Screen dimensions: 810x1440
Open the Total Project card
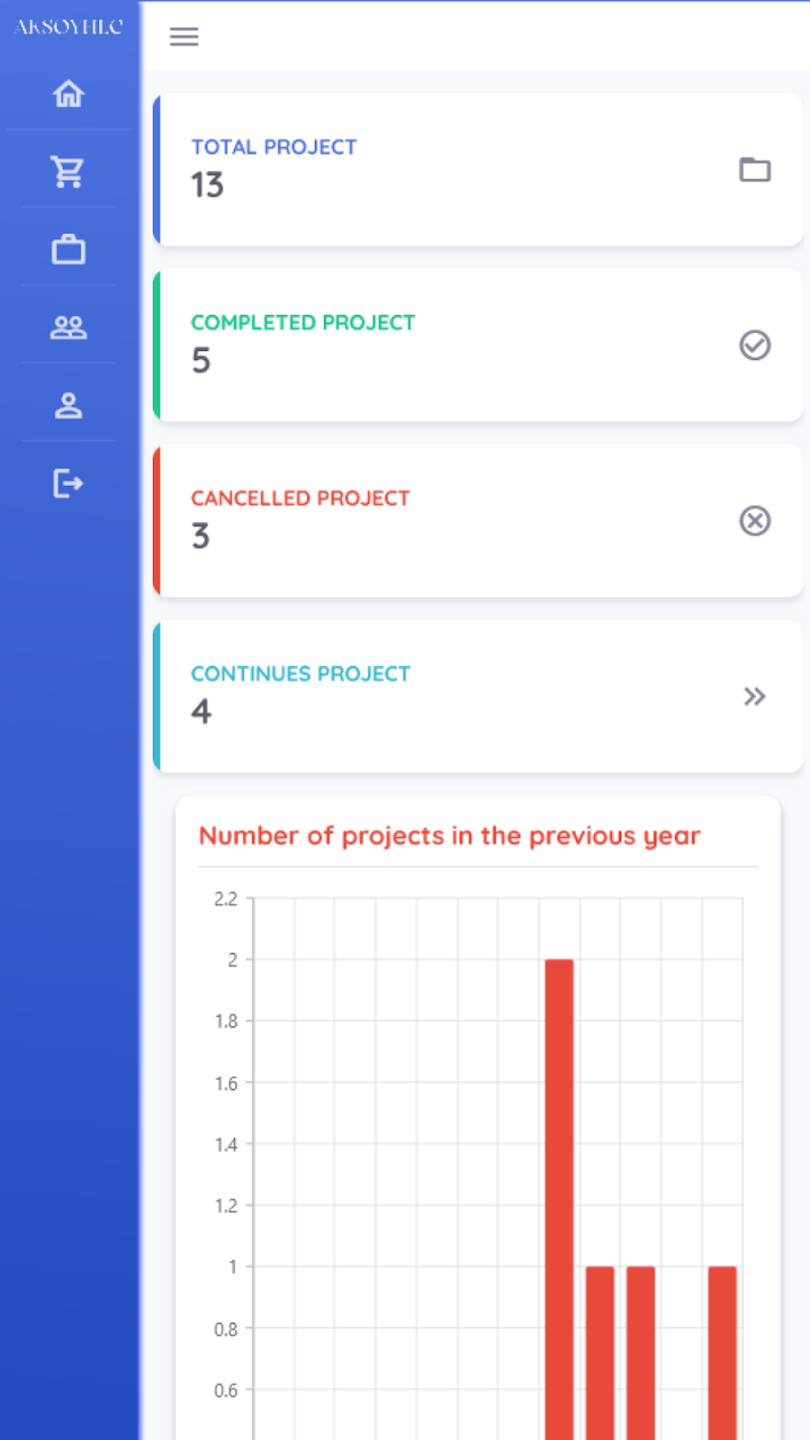click(478, 170)
